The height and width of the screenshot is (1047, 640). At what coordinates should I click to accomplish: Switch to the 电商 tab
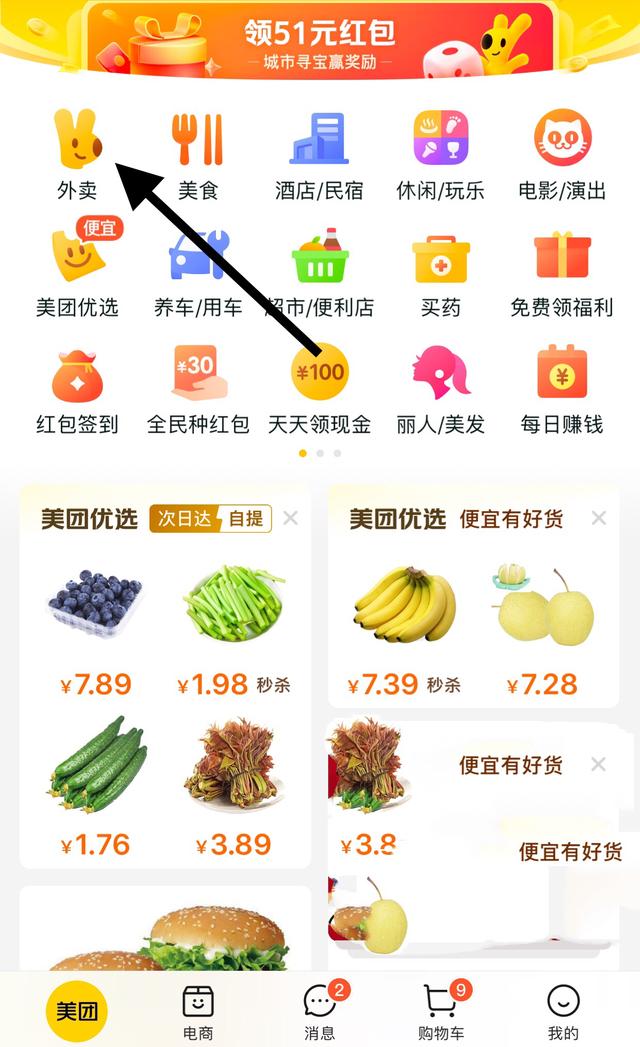tap(198, 1010)
